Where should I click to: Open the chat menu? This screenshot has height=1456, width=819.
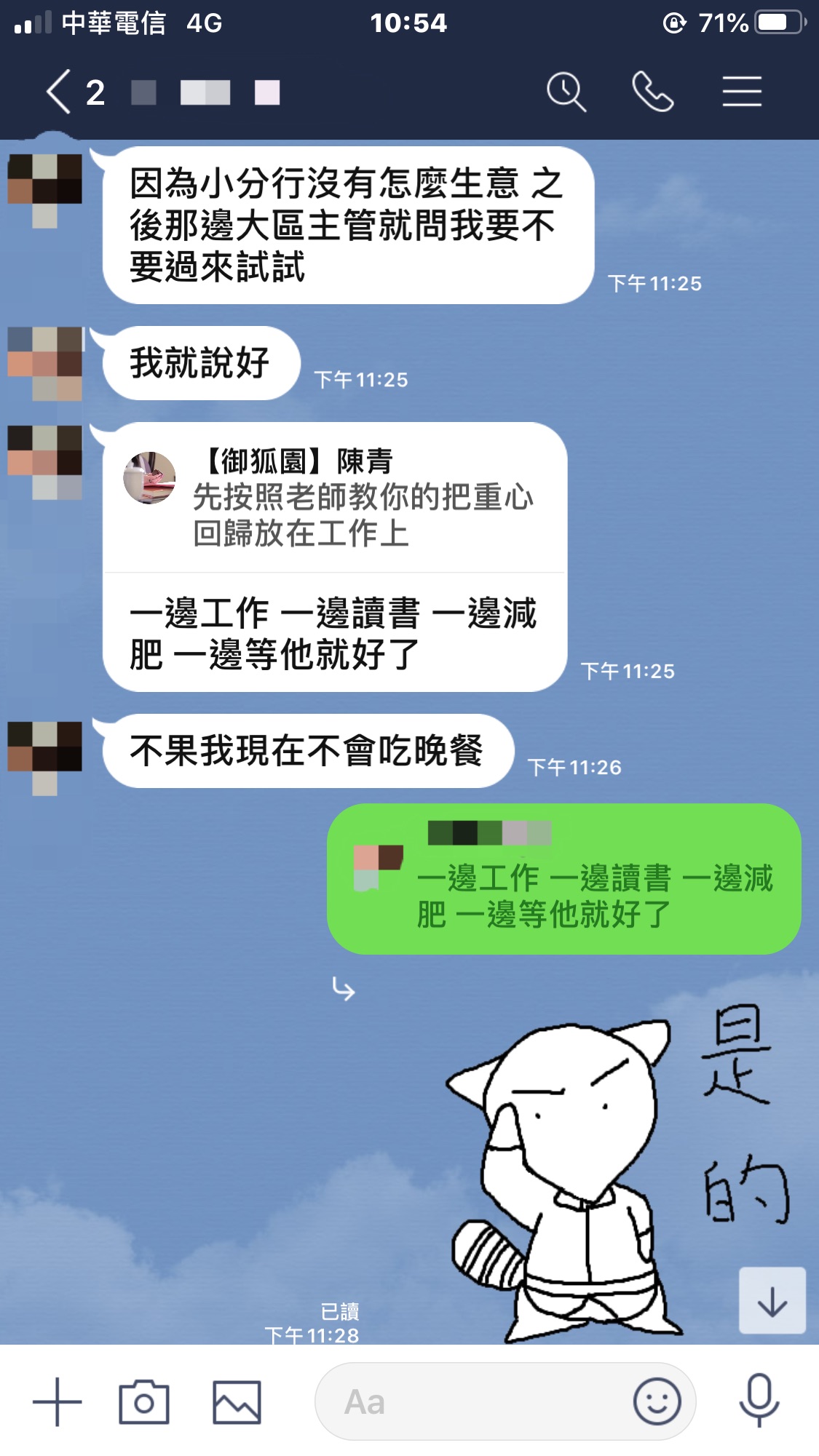tap(741, 92)
